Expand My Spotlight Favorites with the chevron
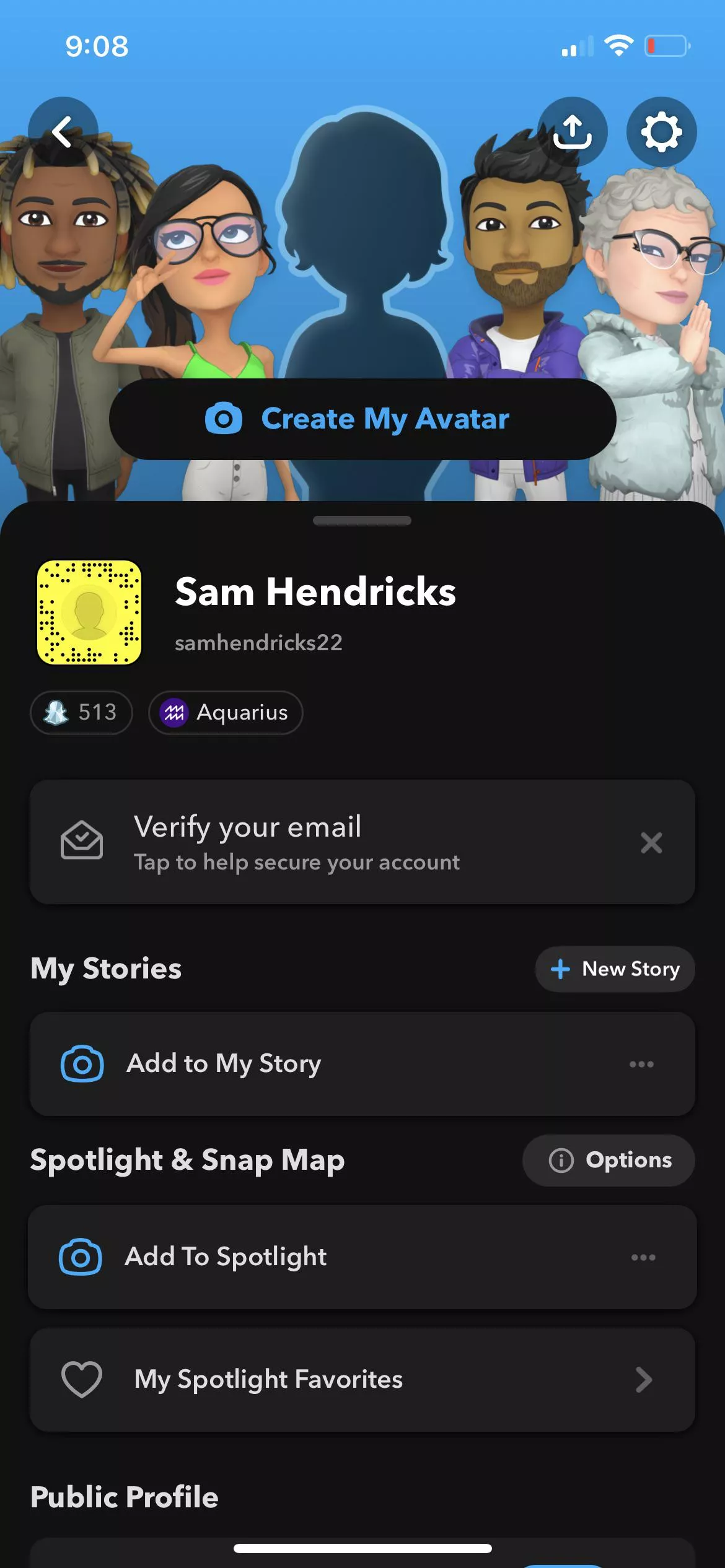This screenshot has width=725, height=1568. [643, 1379]
